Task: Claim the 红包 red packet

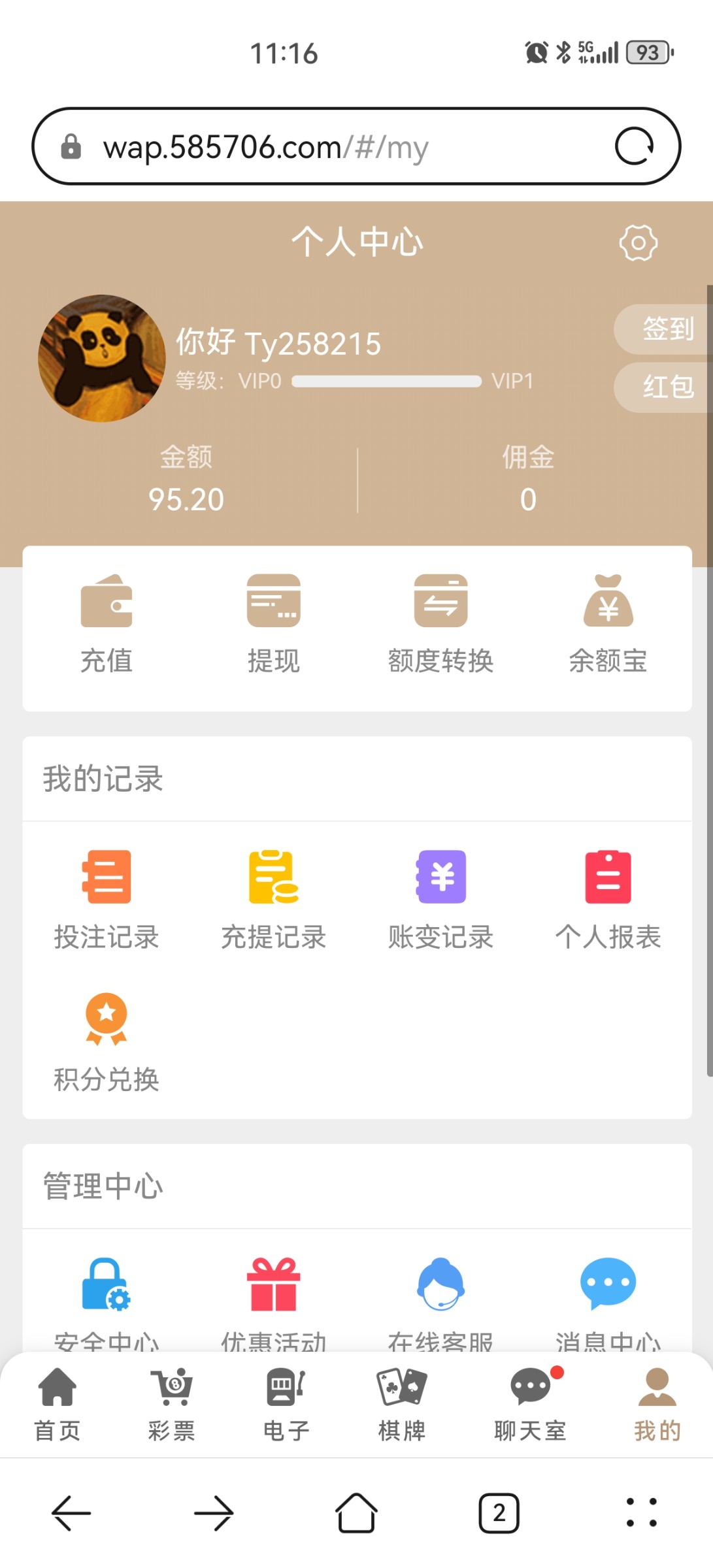Action: tap(668, 387)
